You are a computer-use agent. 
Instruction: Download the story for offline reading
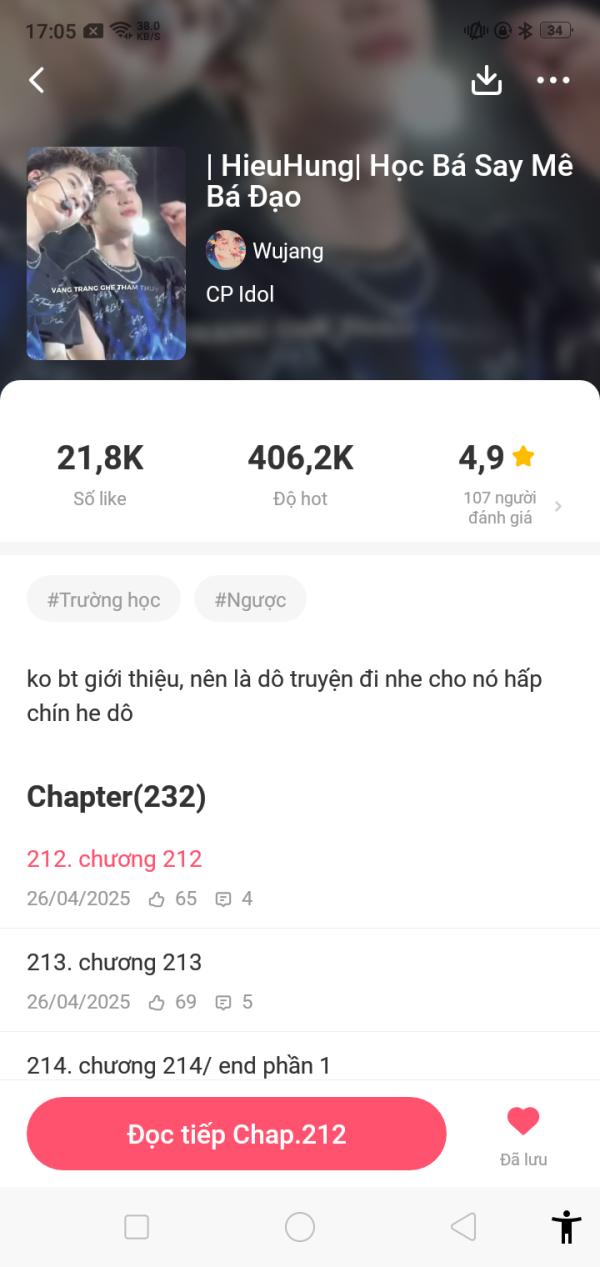486,80
